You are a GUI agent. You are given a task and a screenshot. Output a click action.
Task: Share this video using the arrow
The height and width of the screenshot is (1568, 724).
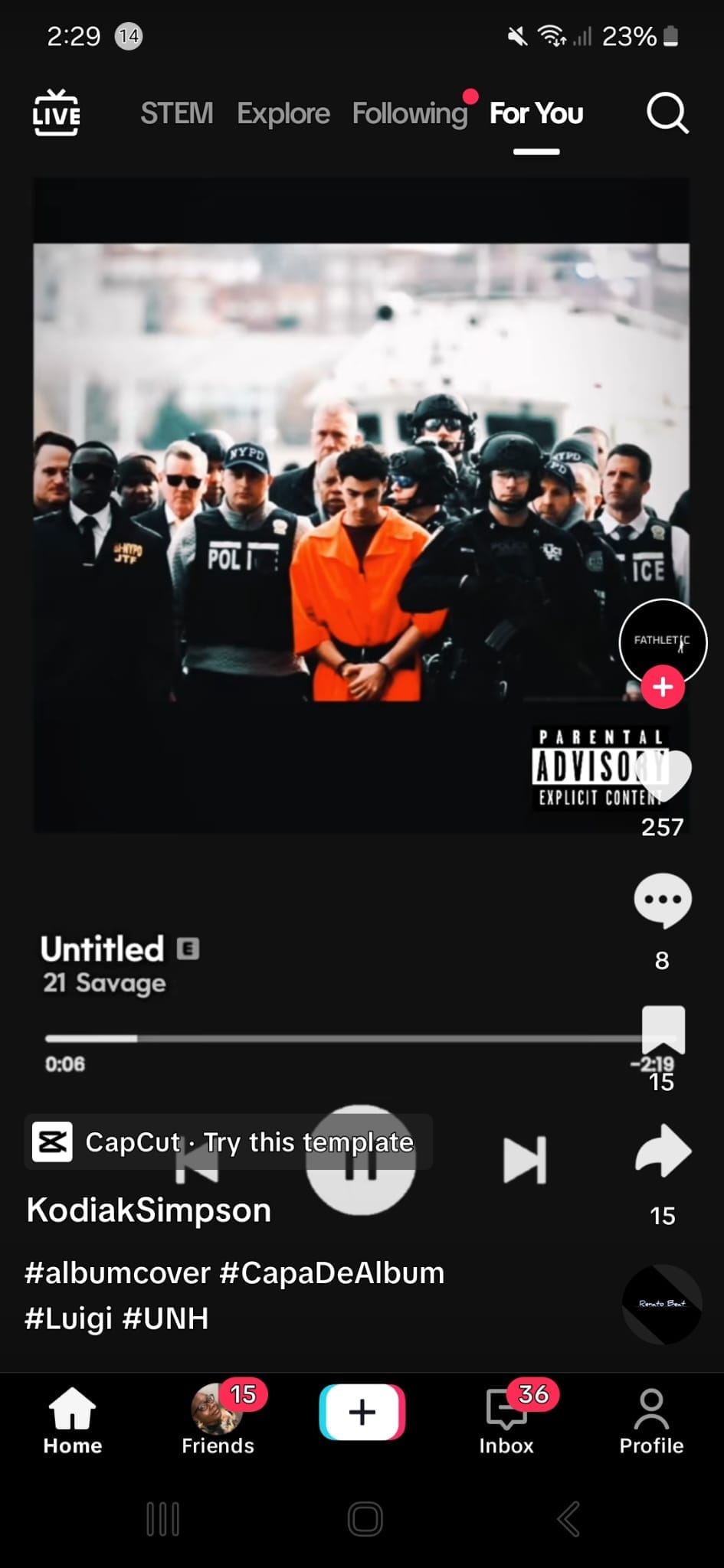click(663, 1151)
